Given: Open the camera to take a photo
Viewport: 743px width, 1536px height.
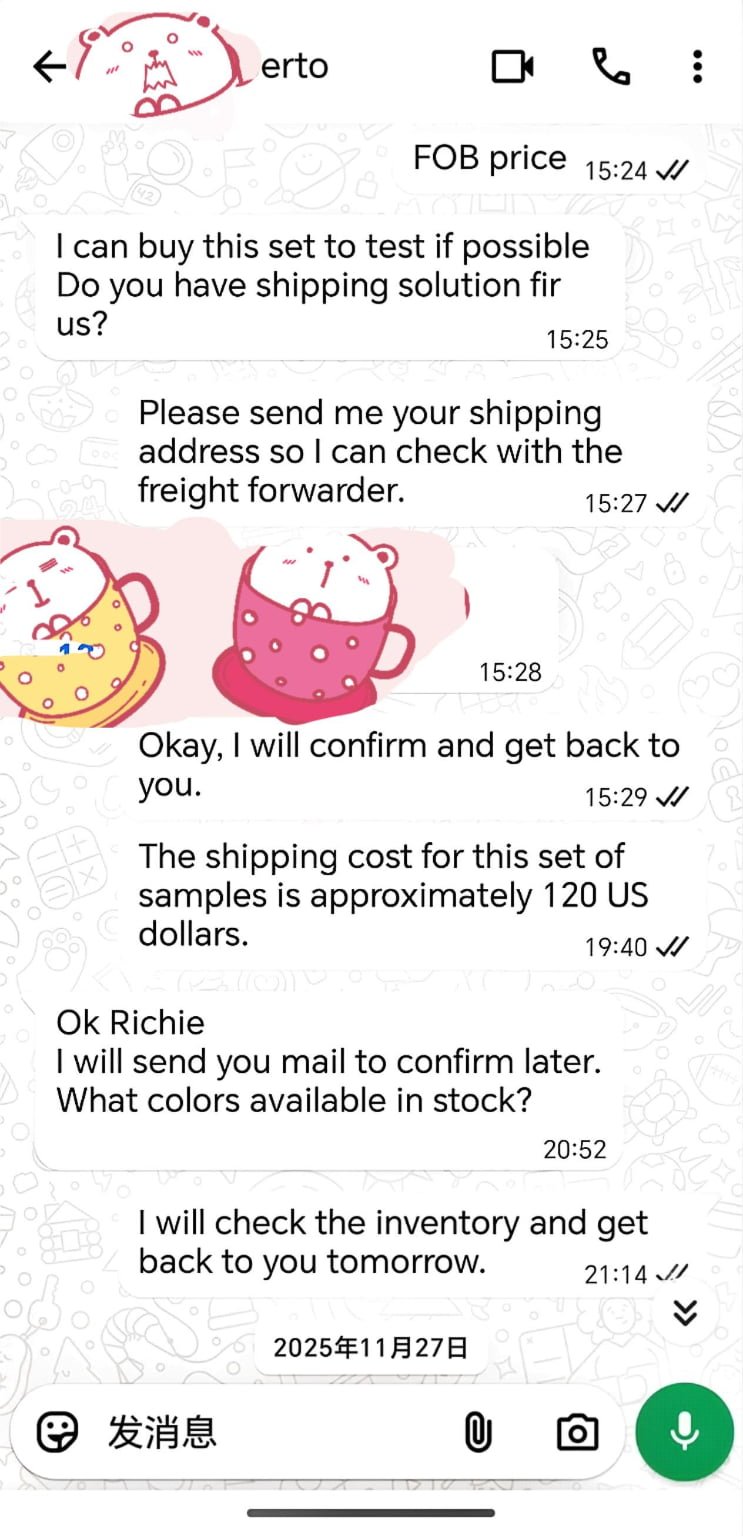Looking at the screenshot, I should 577,1433.
